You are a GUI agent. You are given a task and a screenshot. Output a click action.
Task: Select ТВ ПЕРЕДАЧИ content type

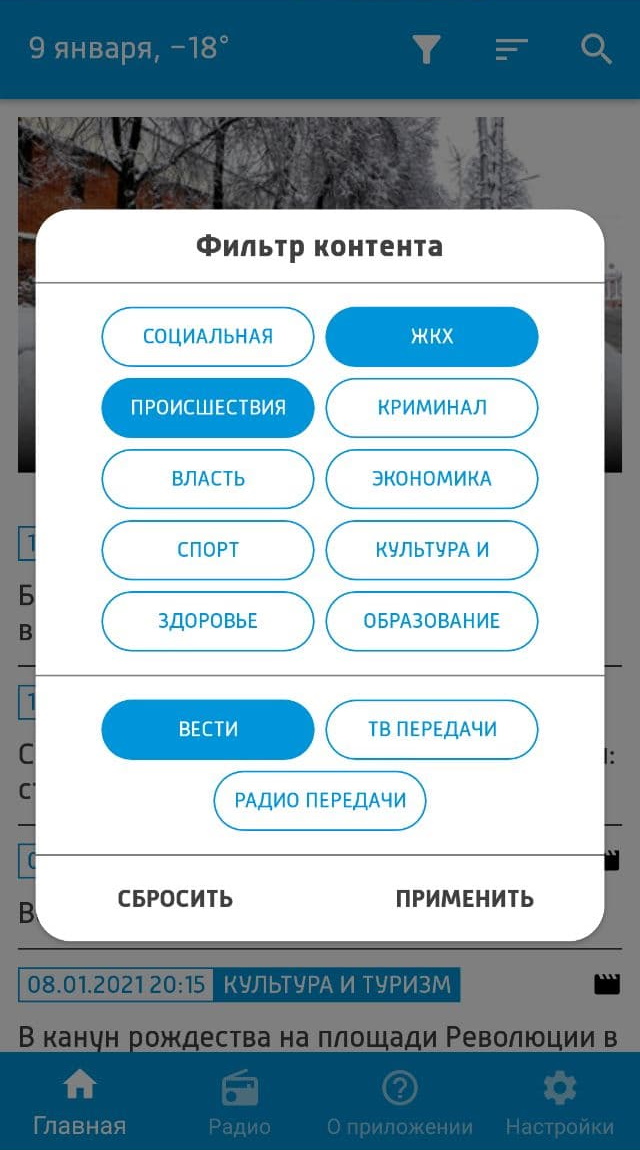(x=432, y=730)
